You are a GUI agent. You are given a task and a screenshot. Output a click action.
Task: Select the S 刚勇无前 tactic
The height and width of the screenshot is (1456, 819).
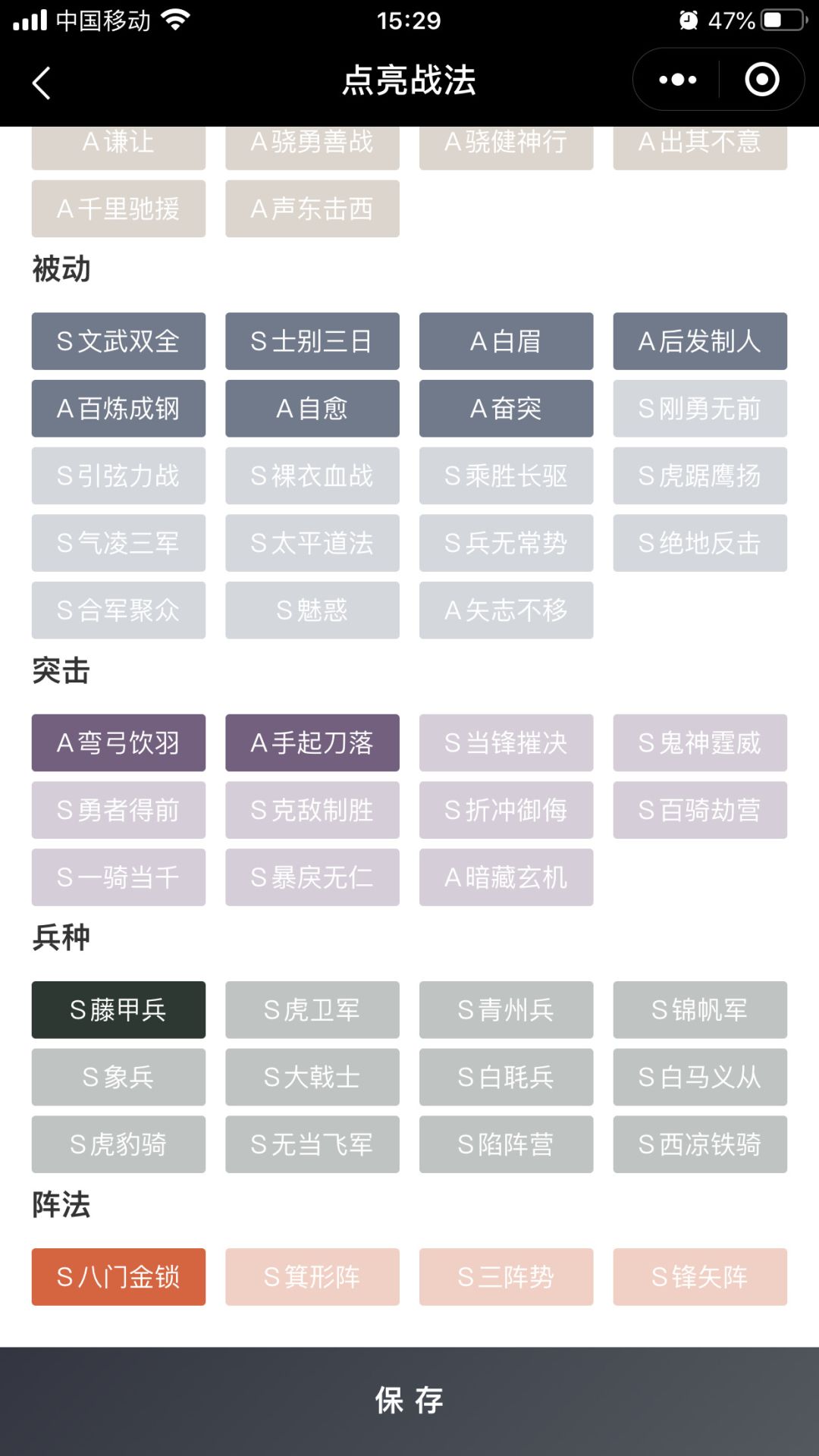tap(700, 409)
